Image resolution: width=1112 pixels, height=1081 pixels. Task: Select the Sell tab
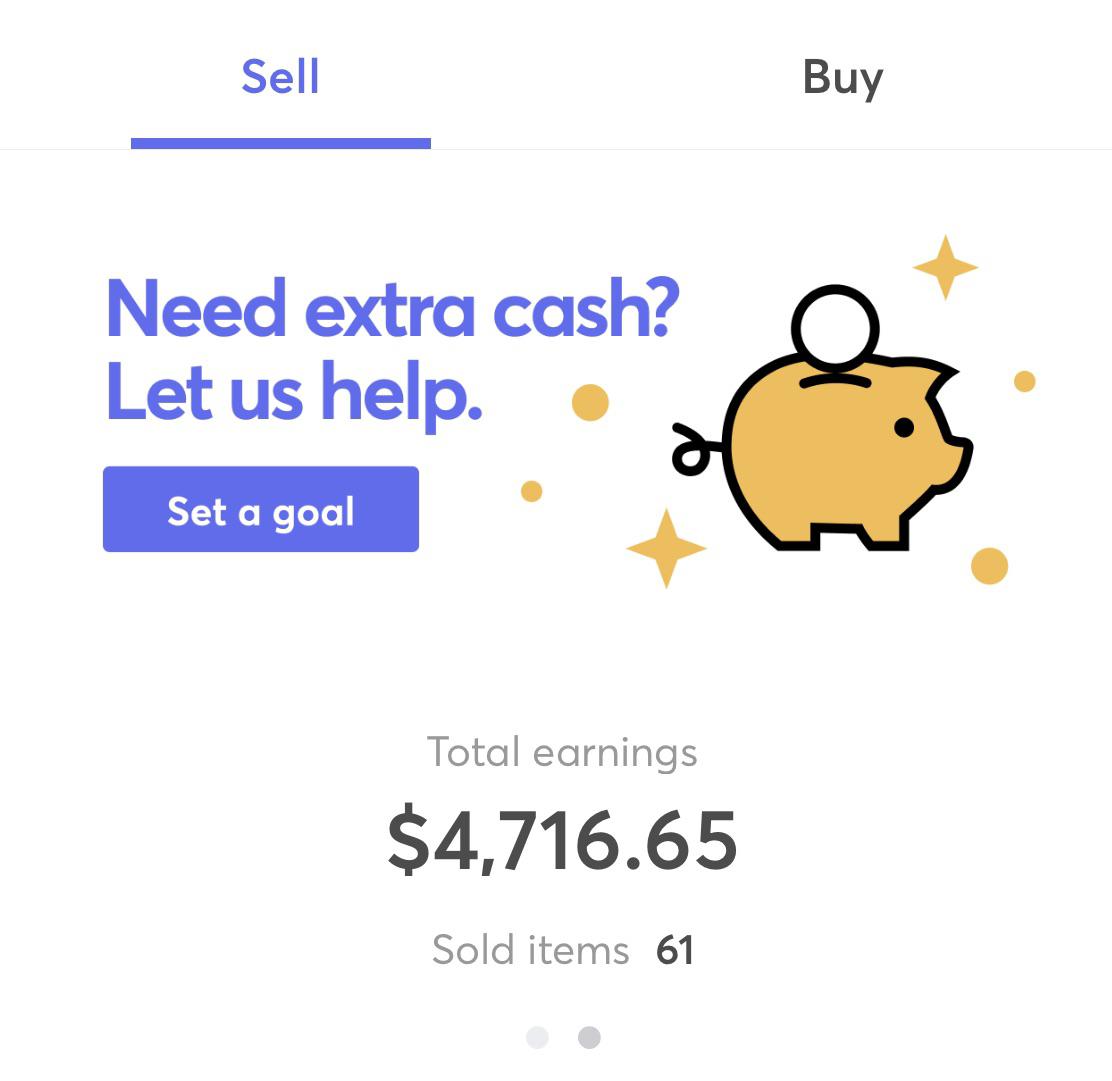click(x=280, y=78)
